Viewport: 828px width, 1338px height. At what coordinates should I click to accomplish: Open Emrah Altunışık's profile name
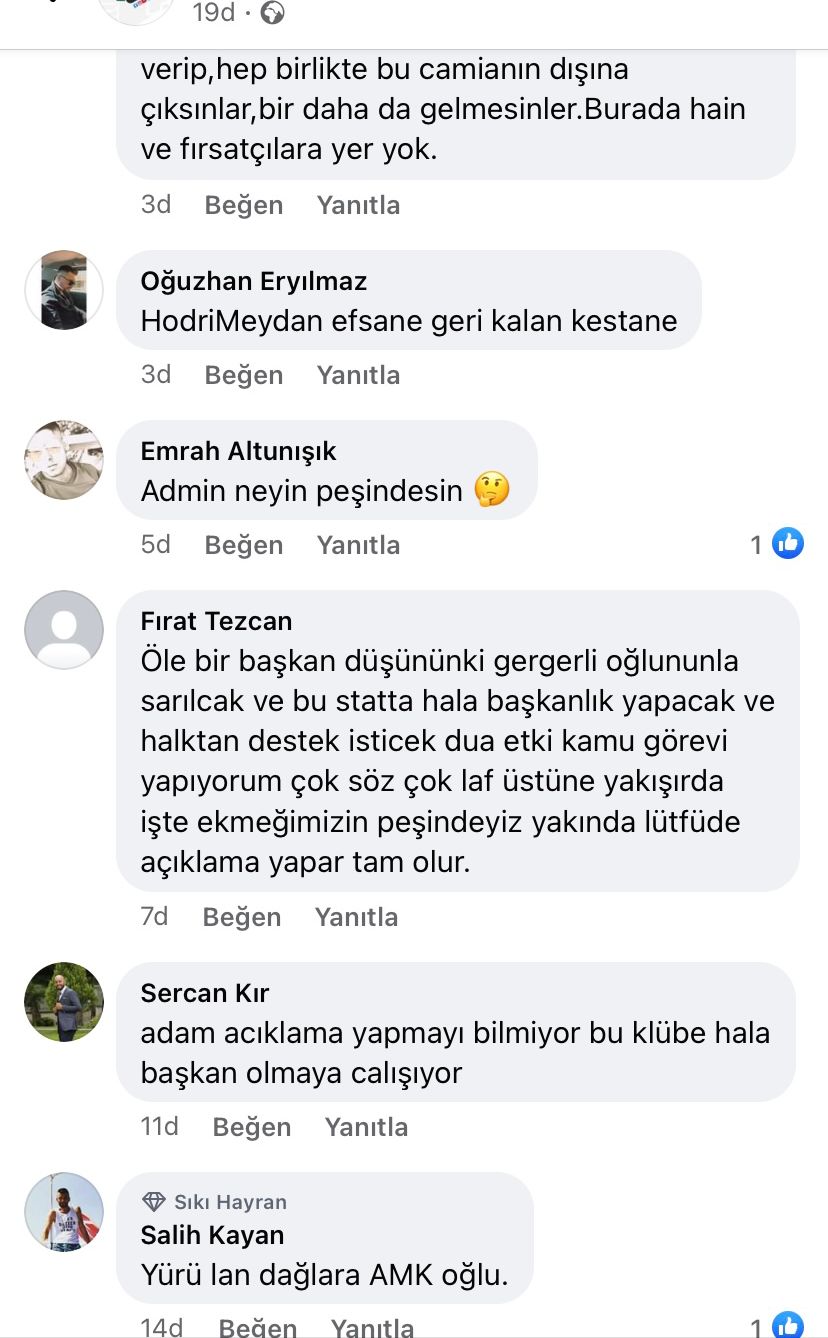pyautogui.click(x=238, y=451)
